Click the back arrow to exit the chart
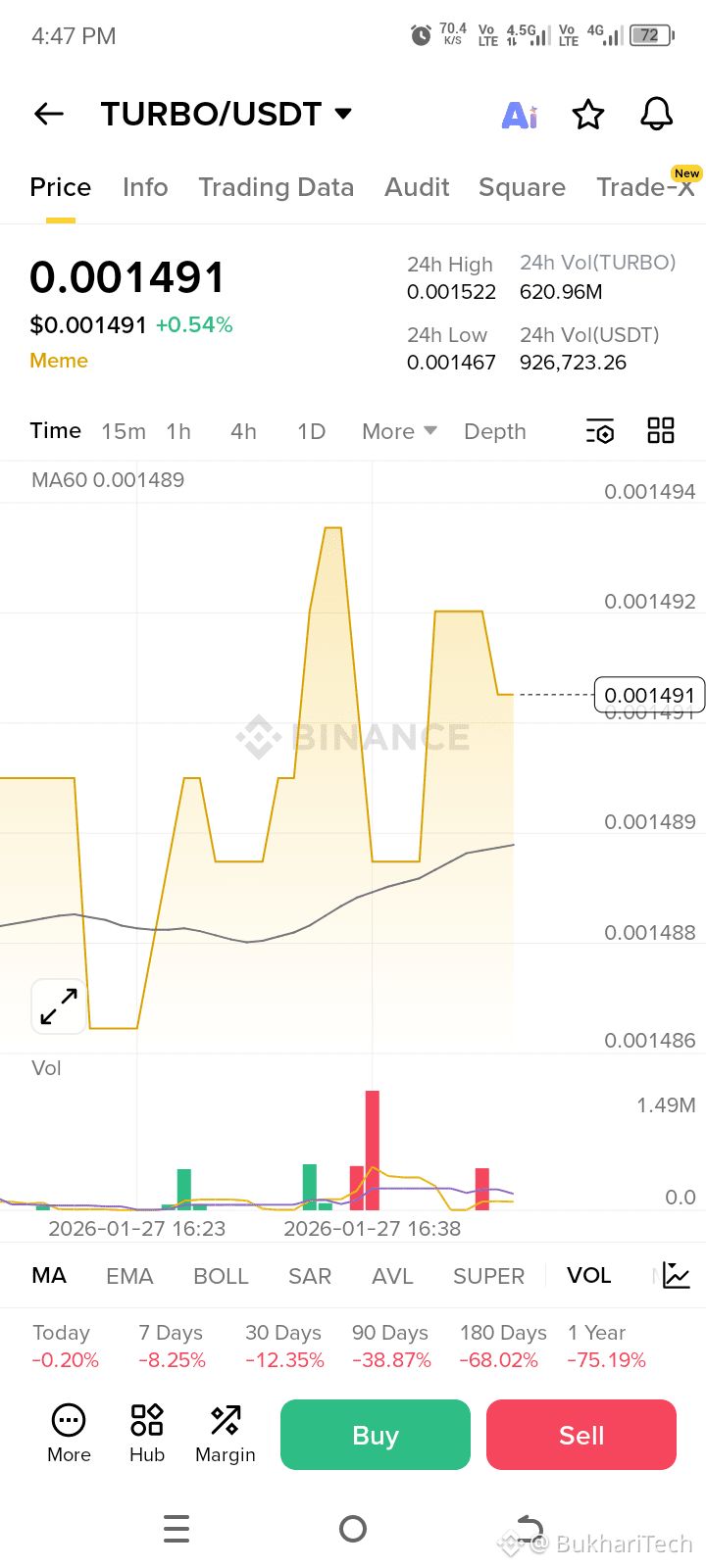Image resolution: width=706 pixels, height=1568 pixels. pyautogui.click(x=48, y=114)
